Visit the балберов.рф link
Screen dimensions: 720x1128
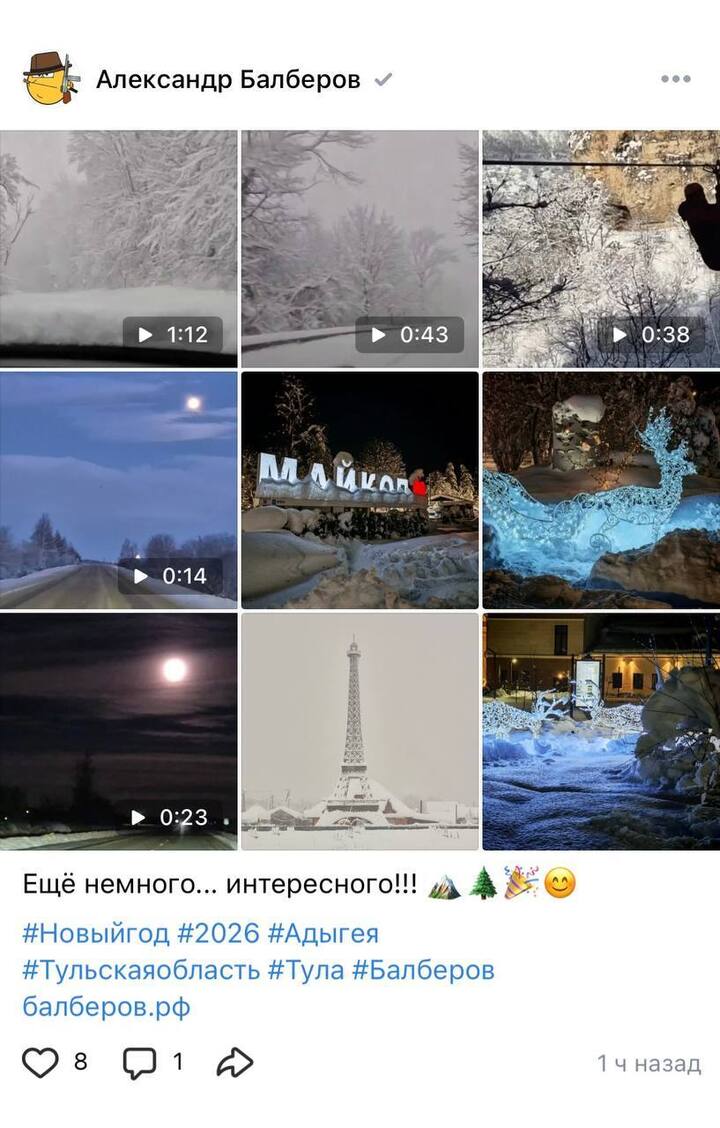pyautogui.click(x=106, y=1006)
